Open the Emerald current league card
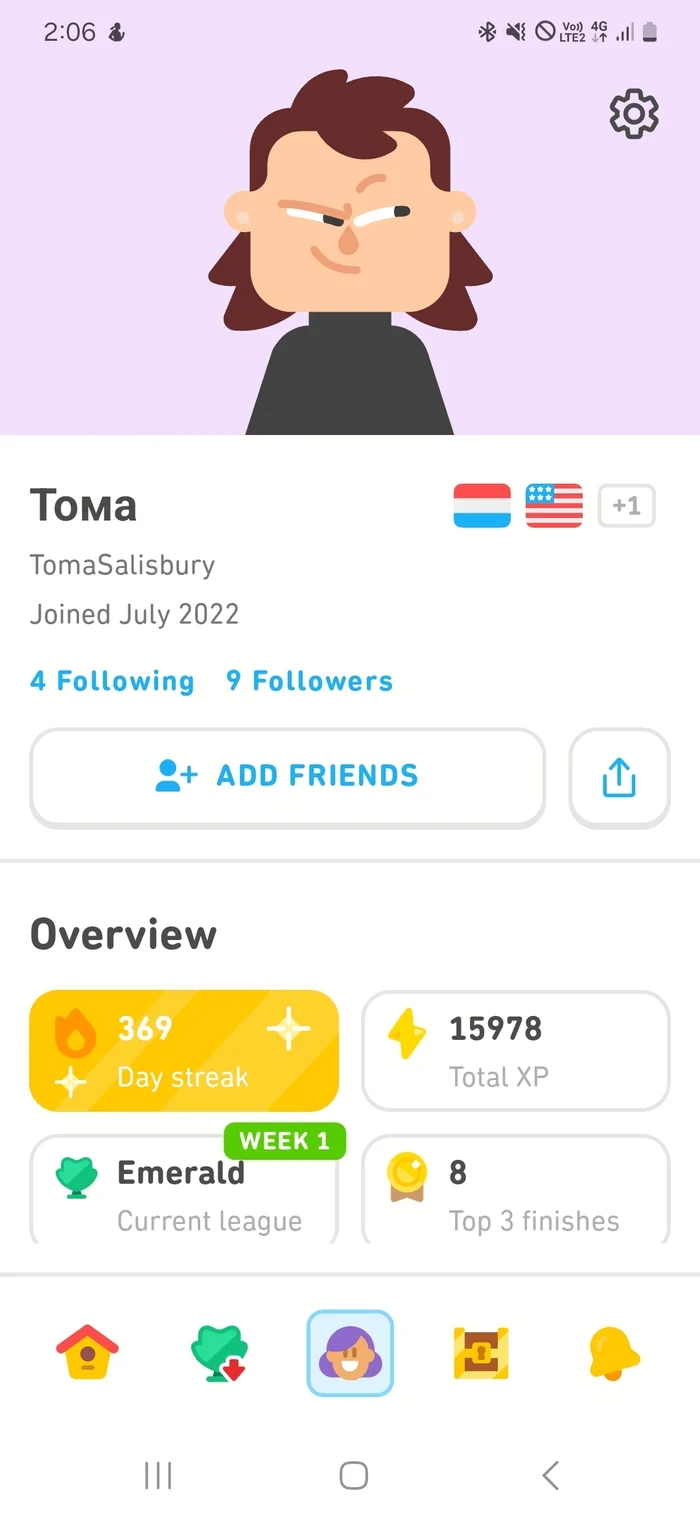Image resolution: width=700 pixels, height=1517 pixels. pos(184,1190)
